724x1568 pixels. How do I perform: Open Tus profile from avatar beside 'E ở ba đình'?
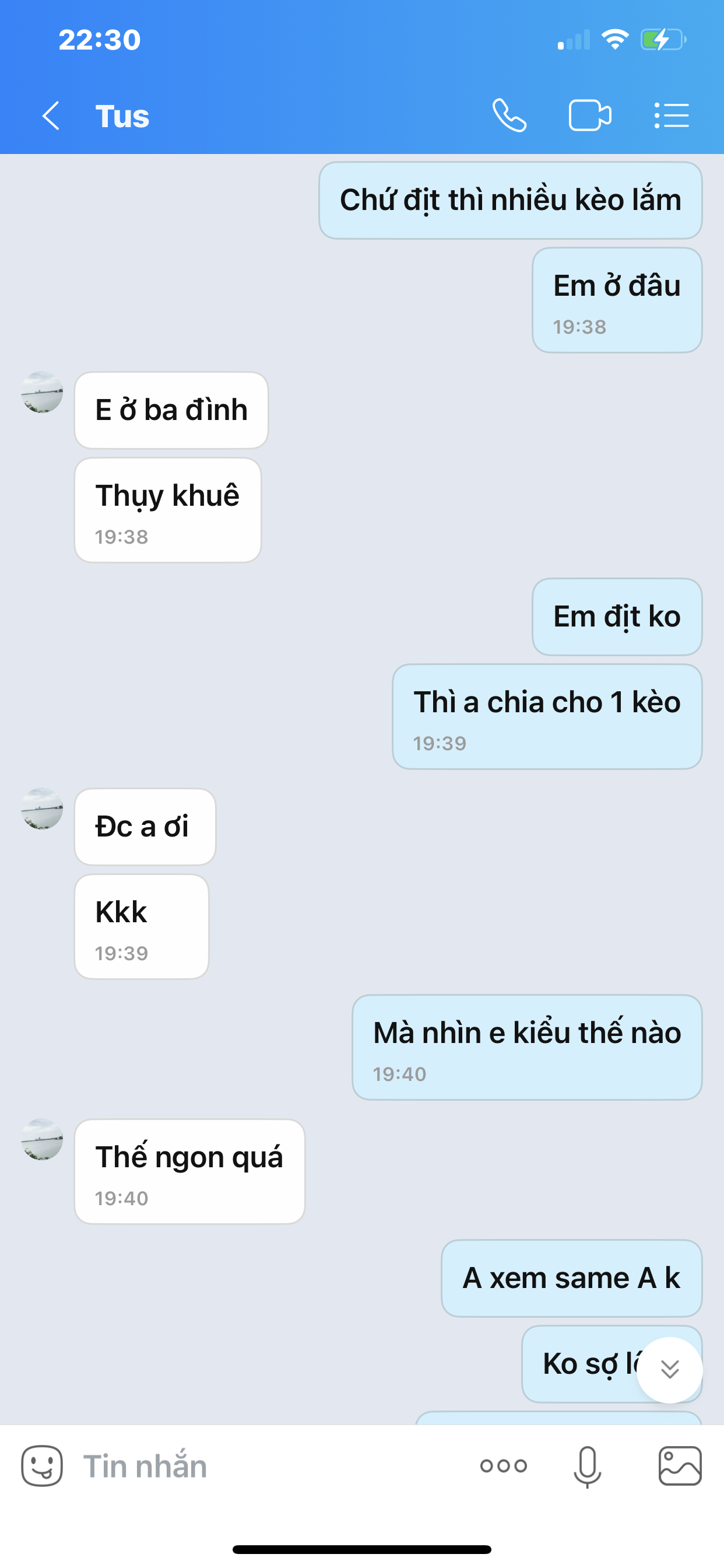pos(42,393)
